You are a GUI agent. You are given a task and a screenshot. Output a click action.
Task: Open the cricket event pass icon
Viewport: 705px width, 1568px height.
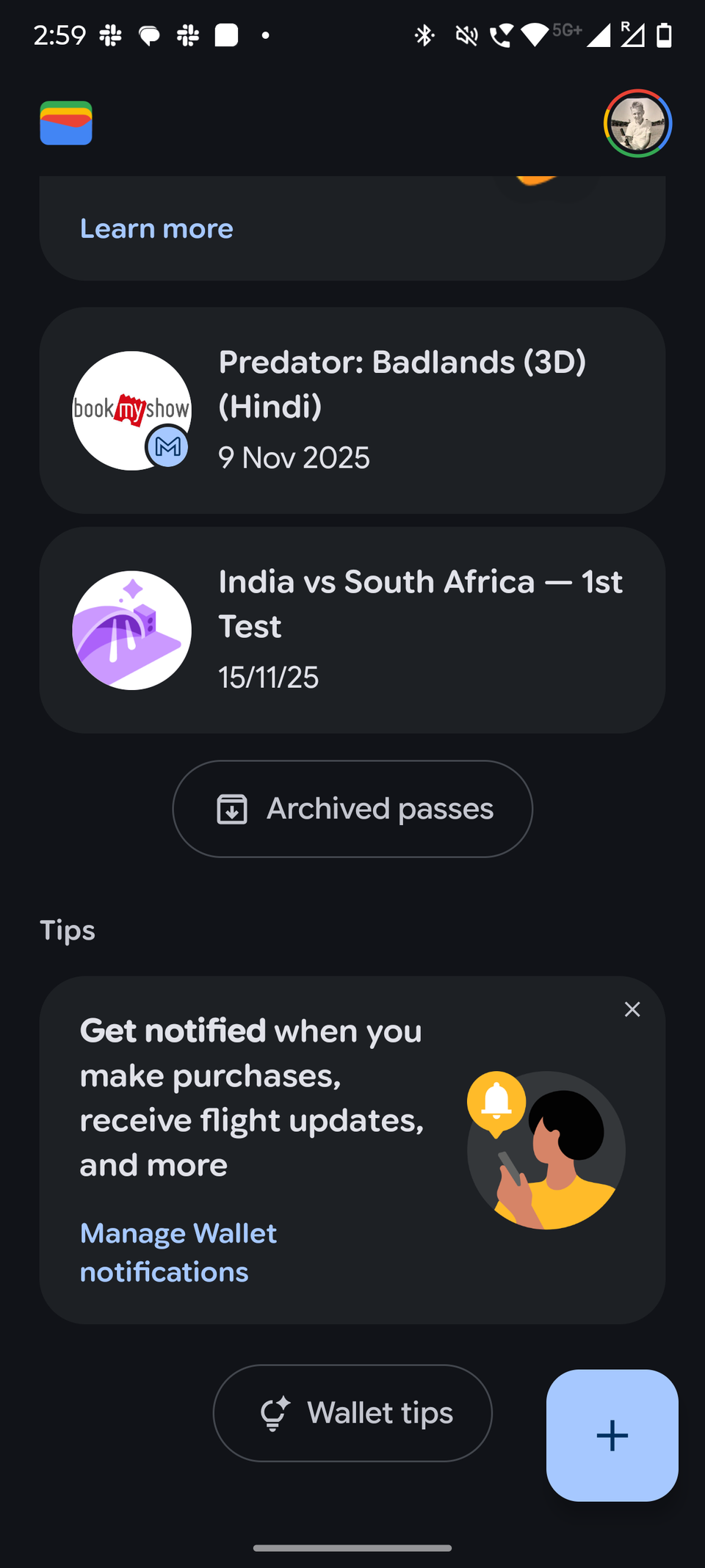pyautogui.click(x=131, y=630)
